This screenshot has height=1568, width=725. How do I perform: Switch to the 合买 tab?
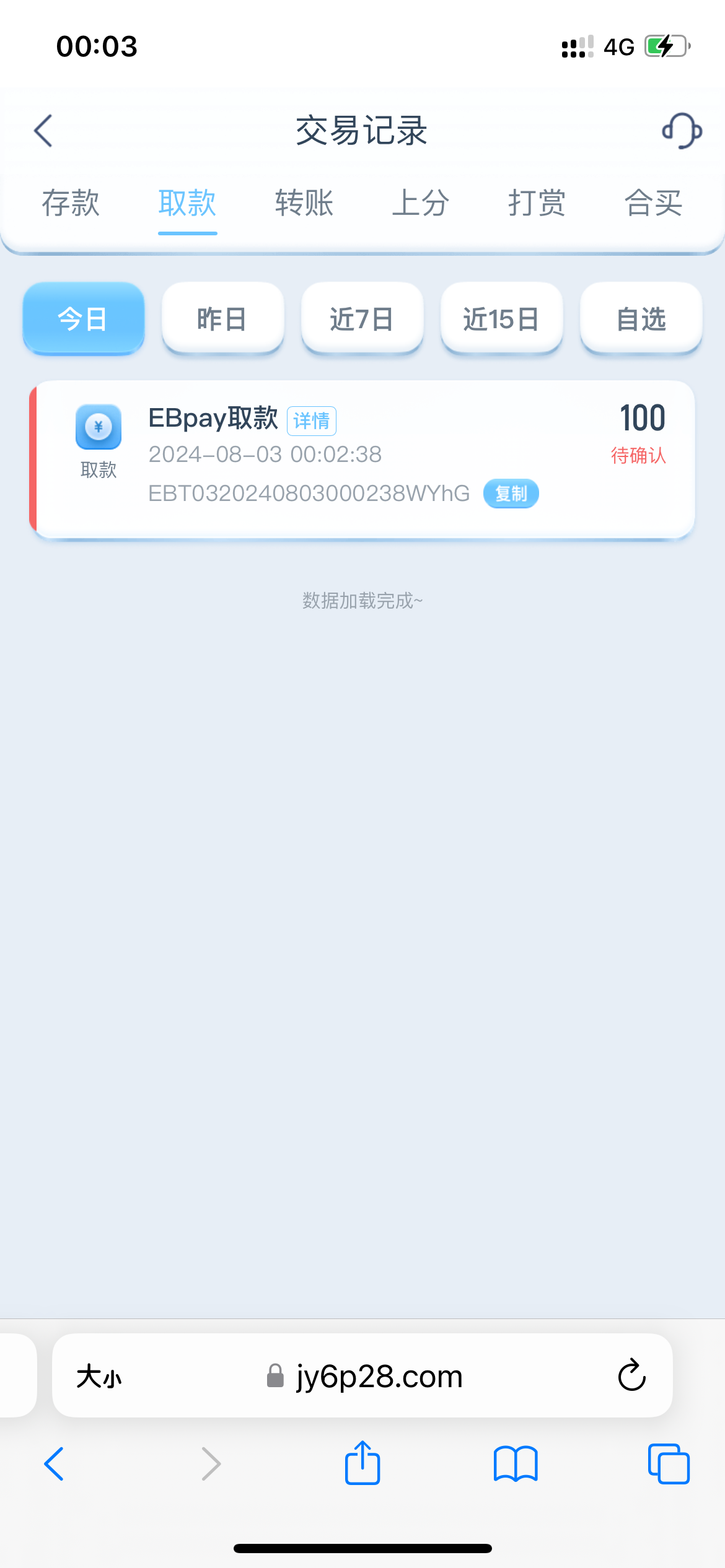tap(654, 203)
